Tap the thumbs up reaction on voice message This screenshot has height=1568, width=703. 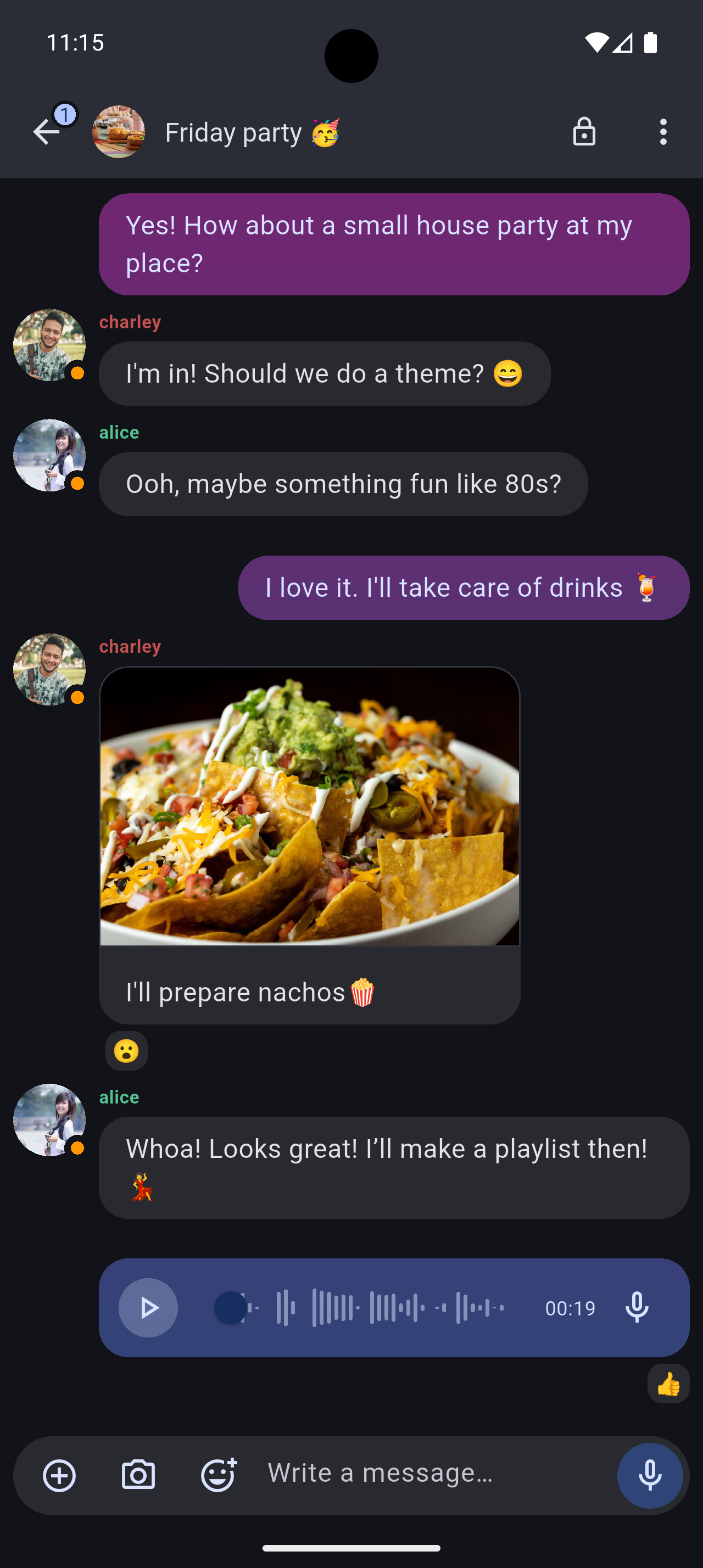pyautogui.click(x=668, y=1384)
